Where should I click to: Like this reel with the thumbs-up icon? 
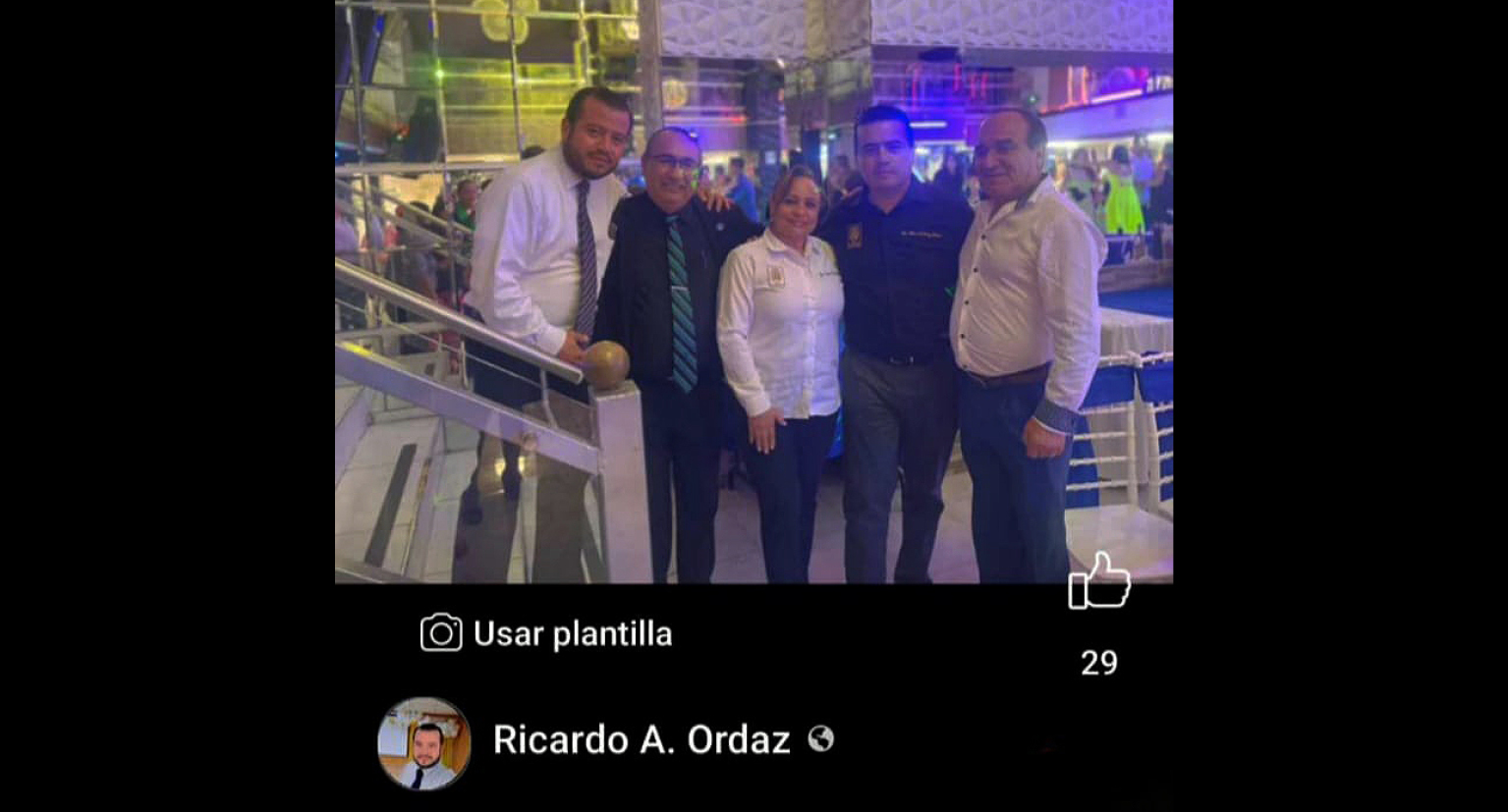click(1099, 581)
